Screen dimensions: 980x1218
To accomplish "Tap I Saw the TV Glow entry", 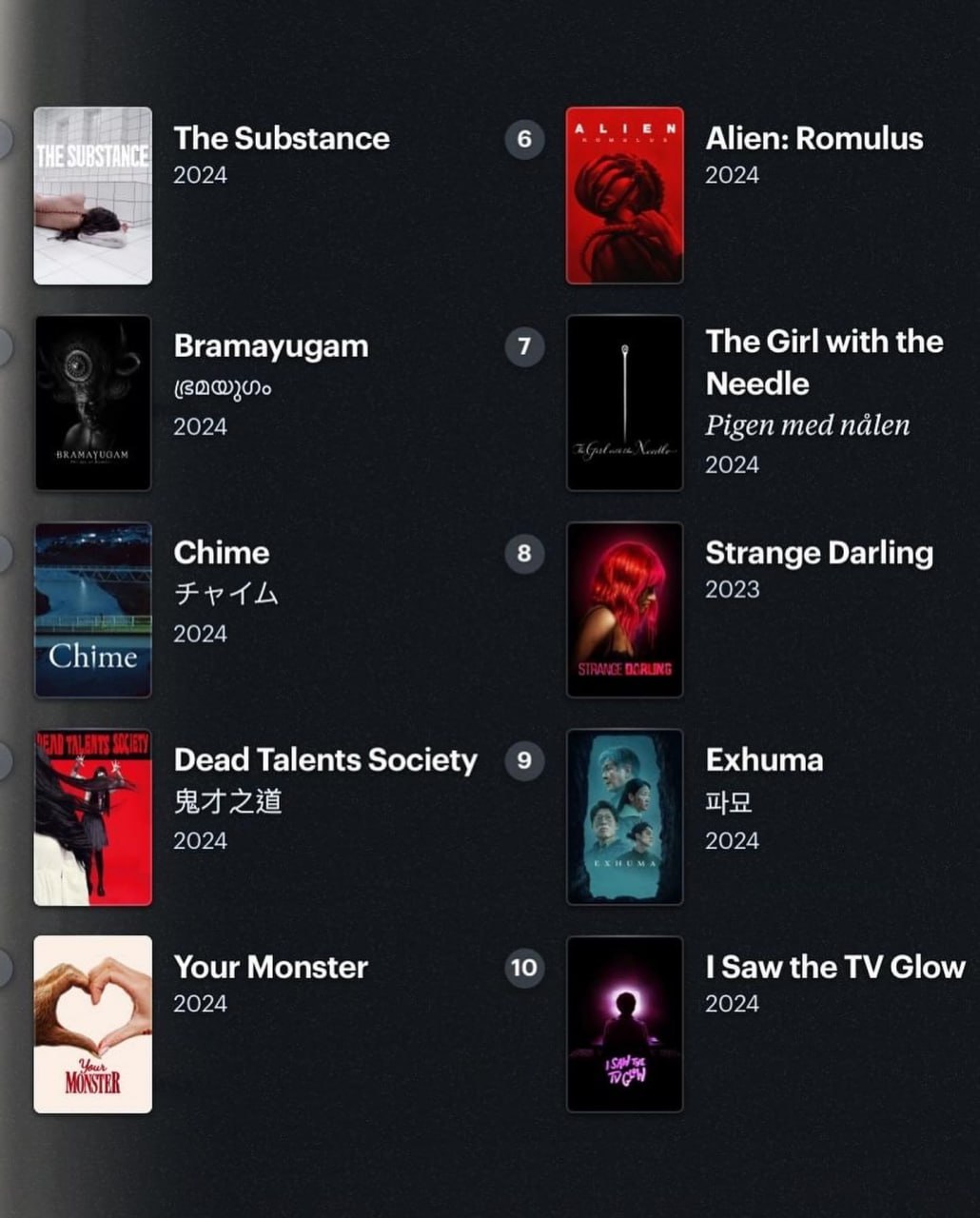I will point(835,968).
